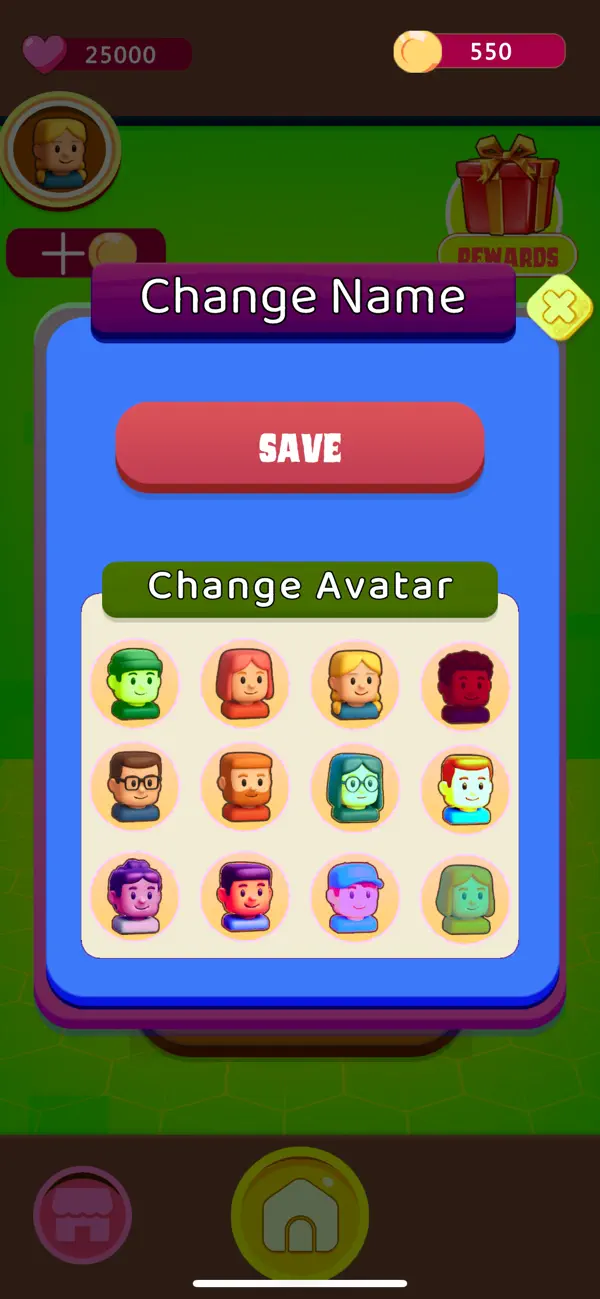Open the home button in bottom bar

(x=300, y=1215)
